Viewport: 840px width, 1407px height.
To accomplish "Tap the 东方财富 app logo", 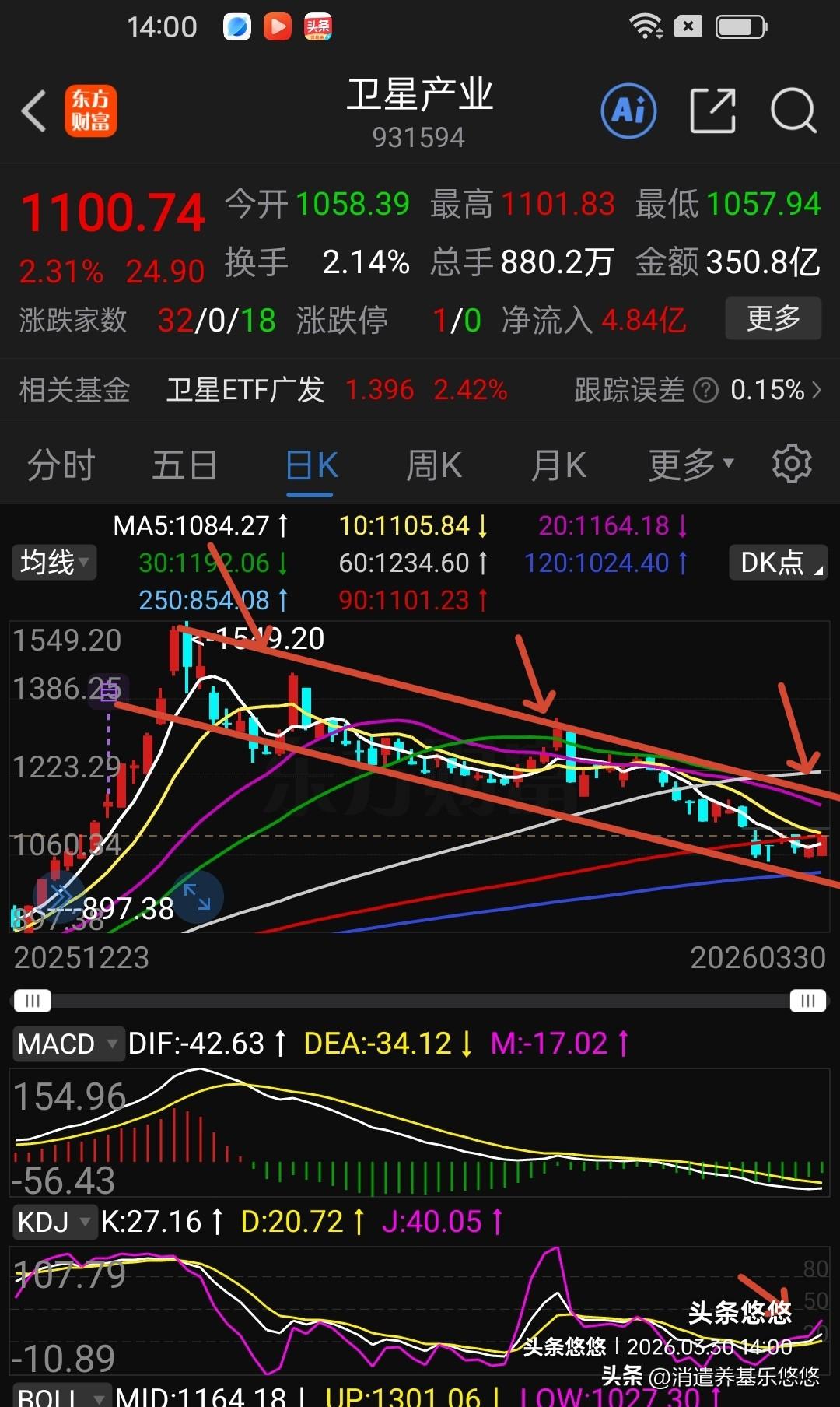I will click(x=90, y=111).
